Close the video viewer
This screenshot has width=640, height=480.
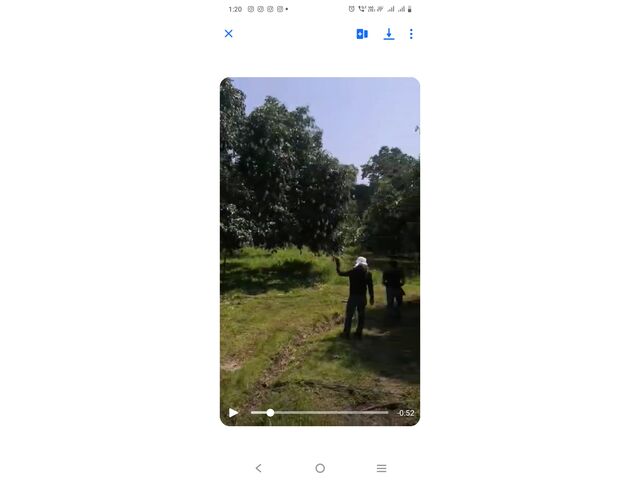(x=228, y=34)
